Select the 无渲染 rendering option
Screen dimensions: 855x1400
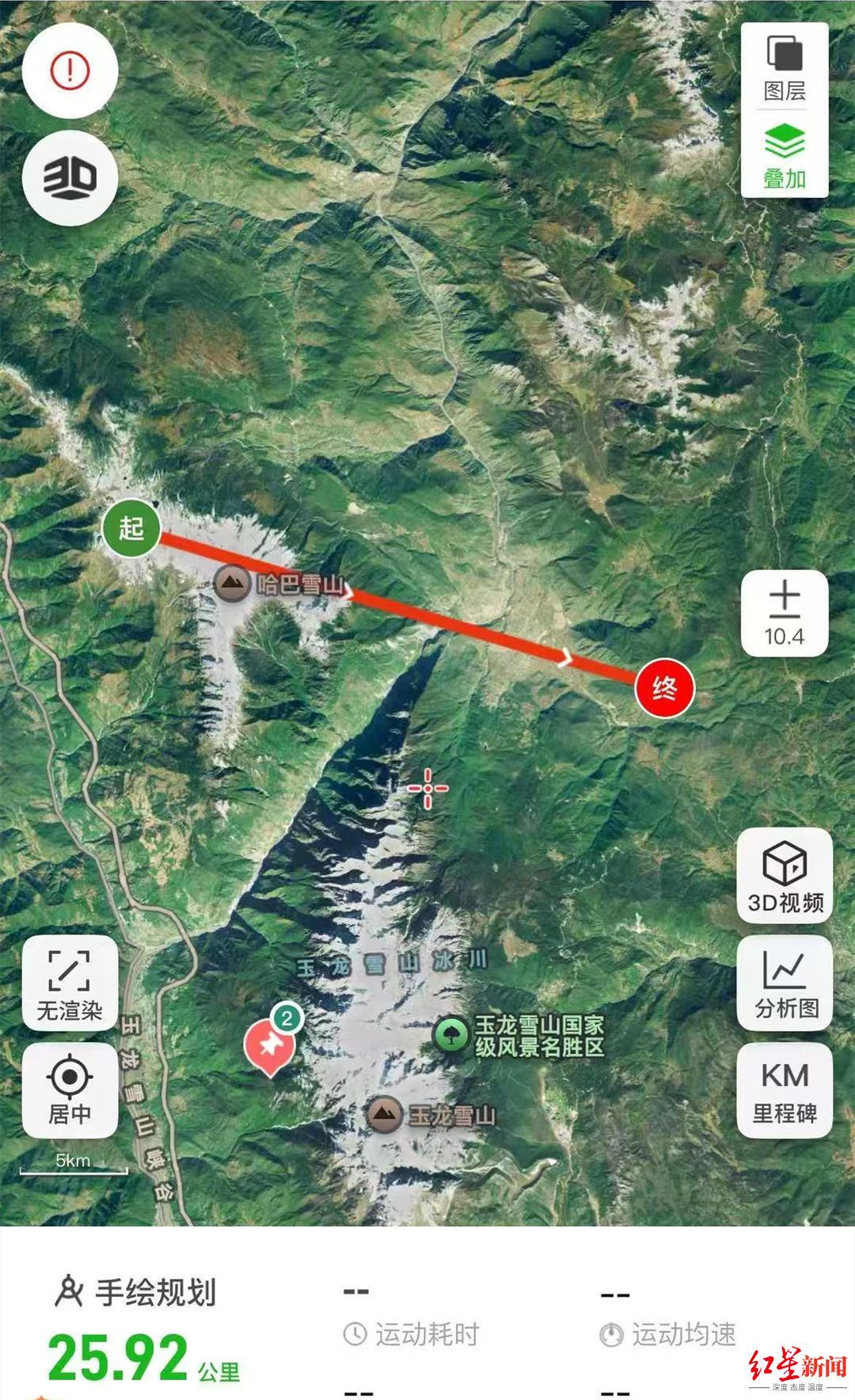point(70,983)
